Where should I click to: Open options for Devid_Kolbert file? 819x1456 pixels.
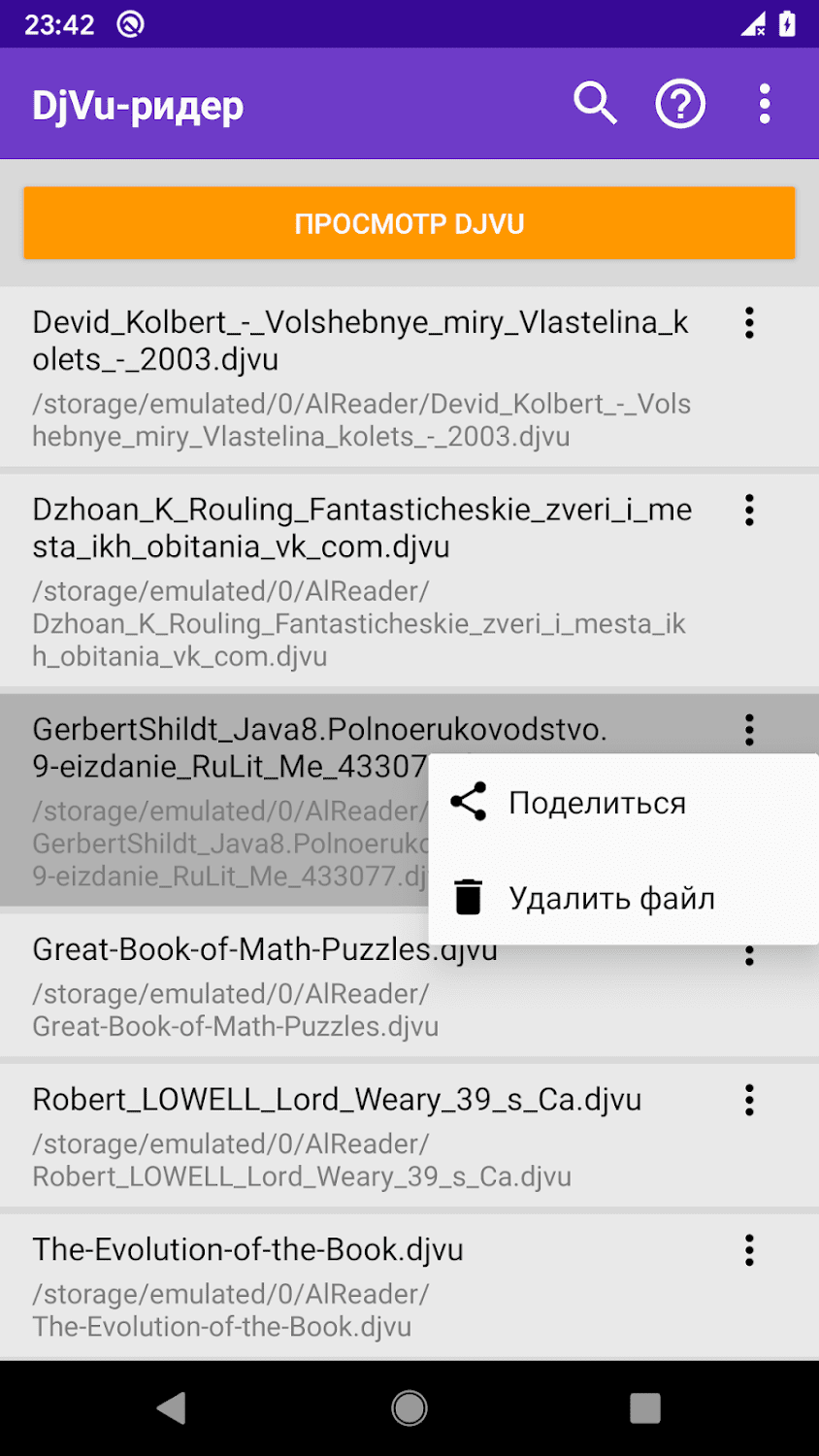[749, 323]
